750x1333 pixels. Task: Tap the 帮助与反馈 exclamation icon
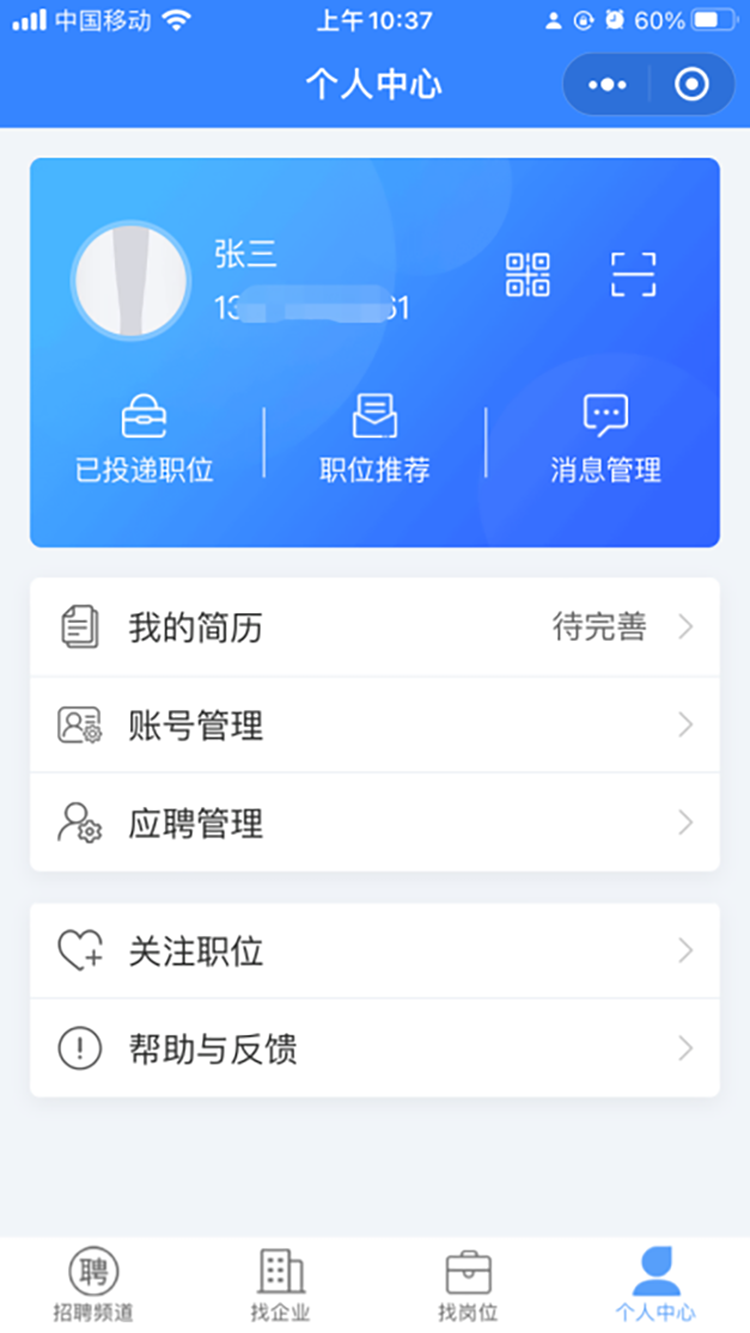79,1048
